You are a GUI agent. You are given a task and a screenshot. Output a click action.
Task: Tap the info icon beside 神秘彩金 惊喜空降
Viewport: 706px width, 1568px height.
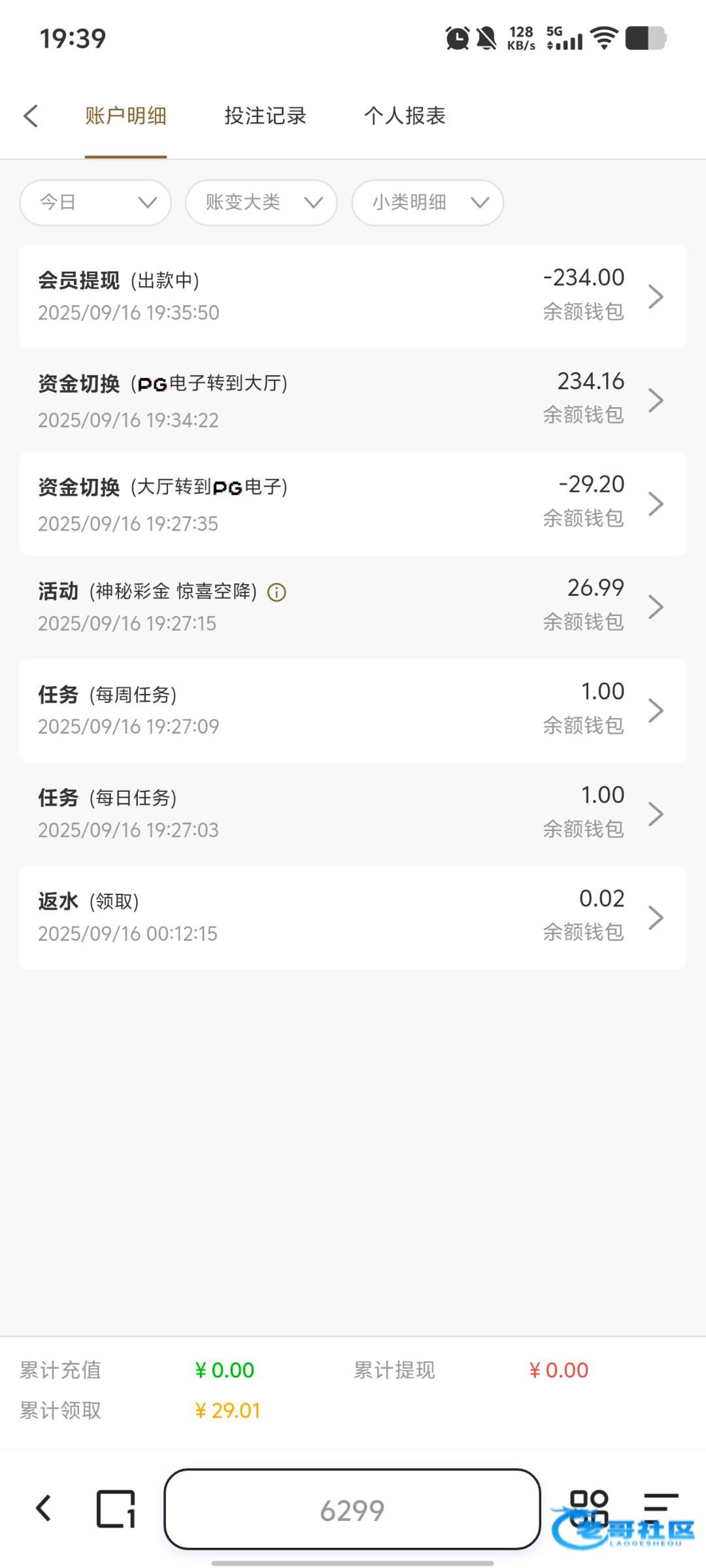tap(277, 593)
